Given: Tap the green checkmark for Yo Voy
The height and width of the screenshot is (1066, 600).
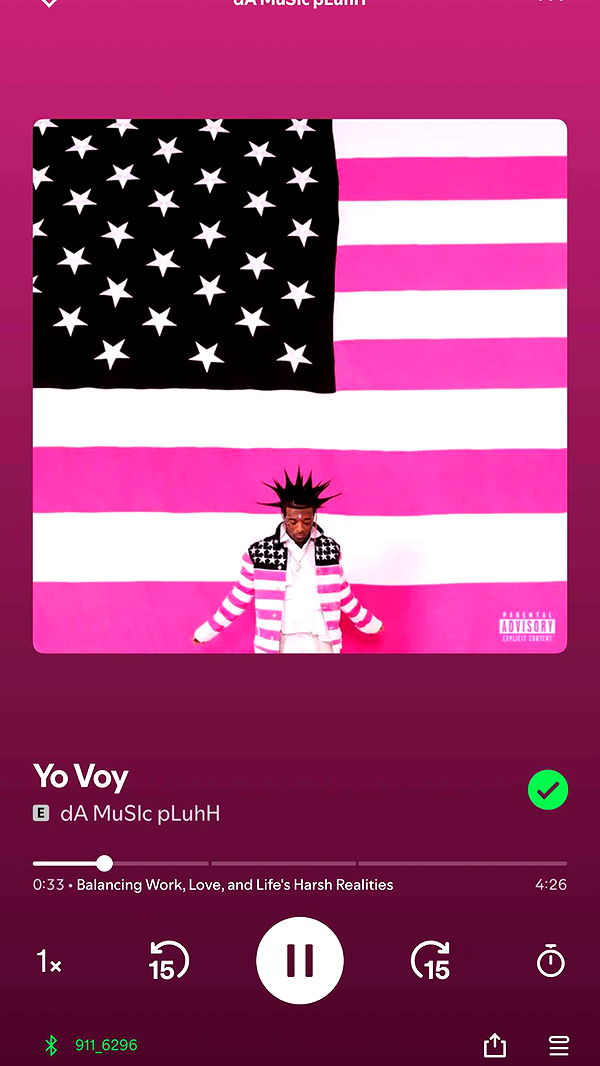Looking at the screenshot, I should tap(547, 790).
